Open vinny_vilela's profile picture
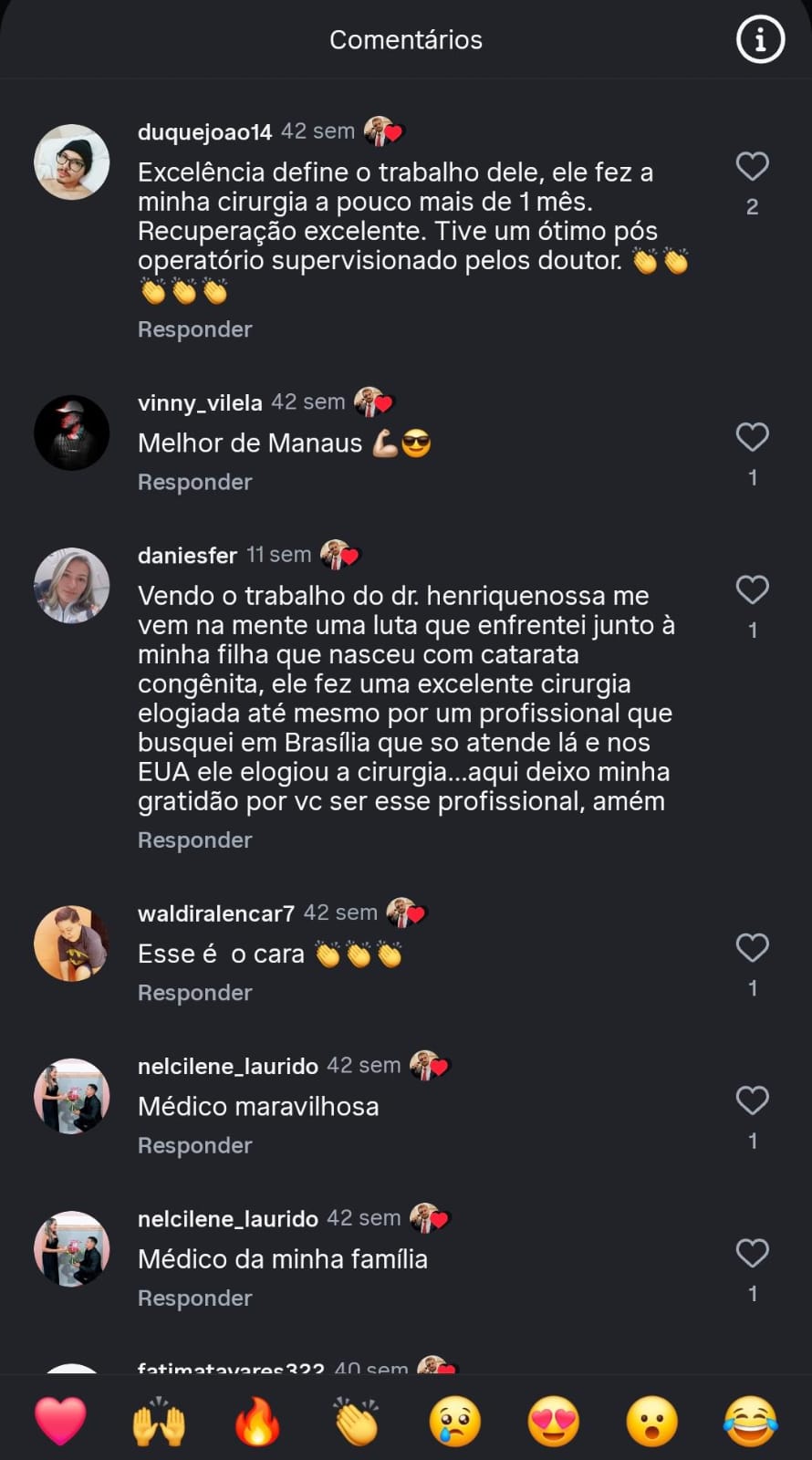The image size is (812, 1460). click(72, 433)
